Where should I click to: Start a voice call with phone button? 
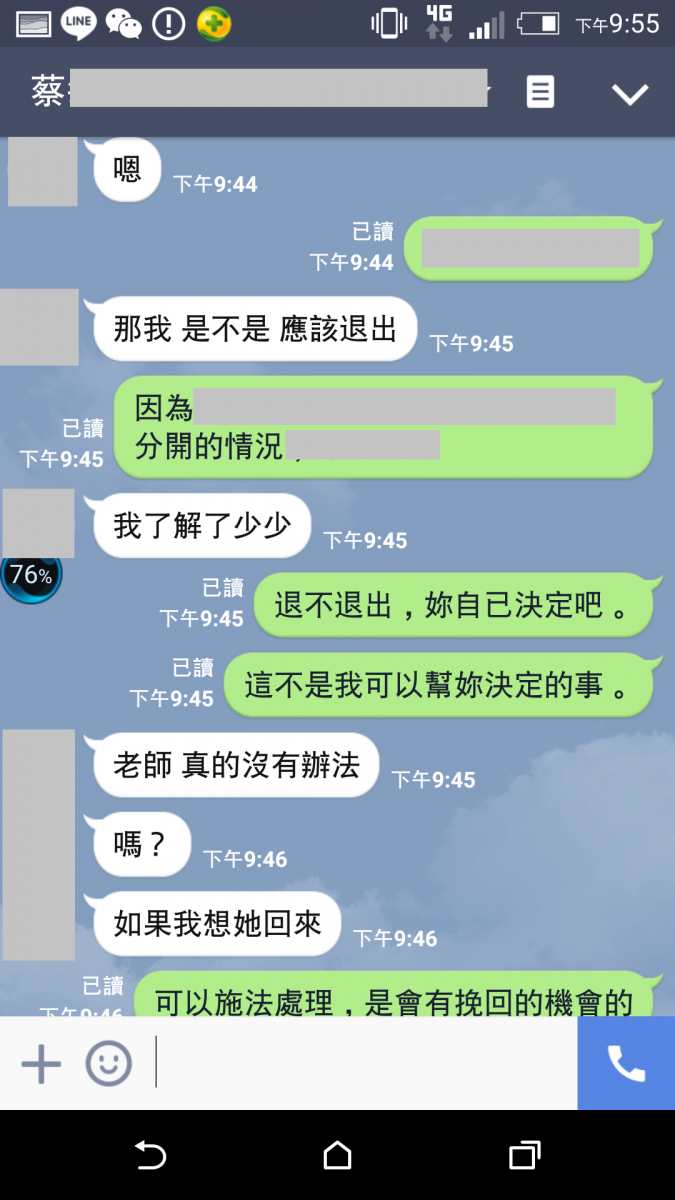[x=626, y=1064]
